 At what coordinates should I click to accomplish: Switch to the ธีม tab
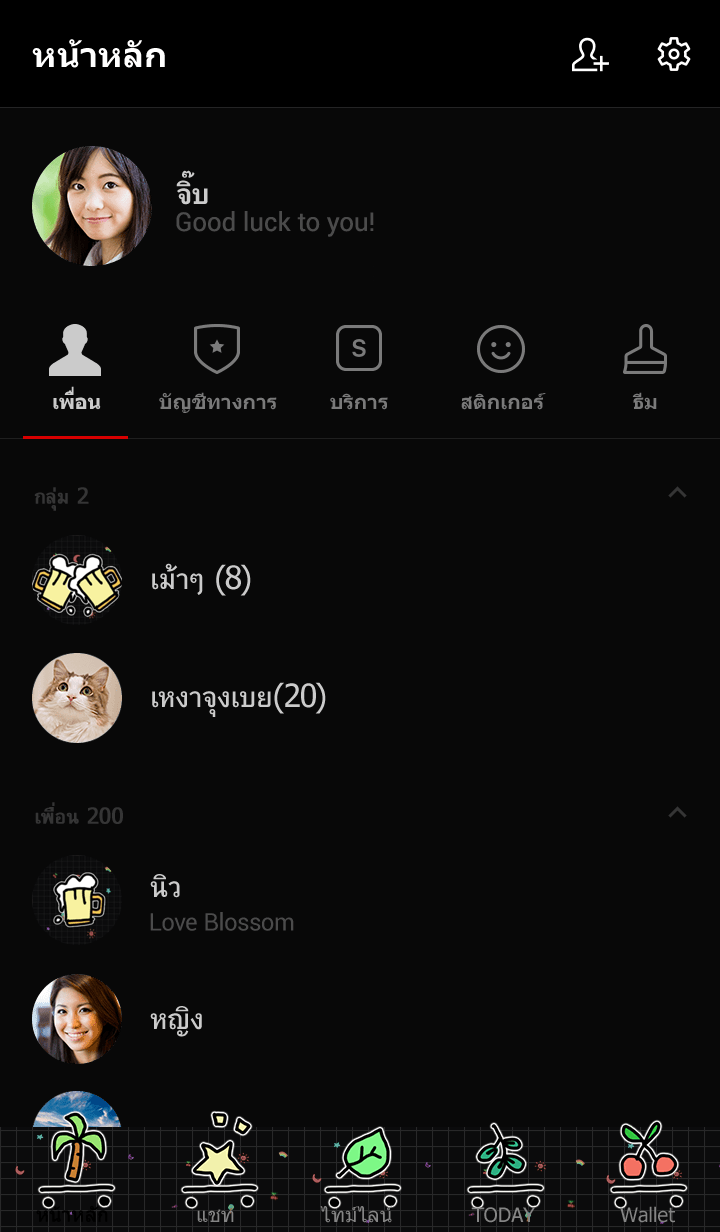645,370
